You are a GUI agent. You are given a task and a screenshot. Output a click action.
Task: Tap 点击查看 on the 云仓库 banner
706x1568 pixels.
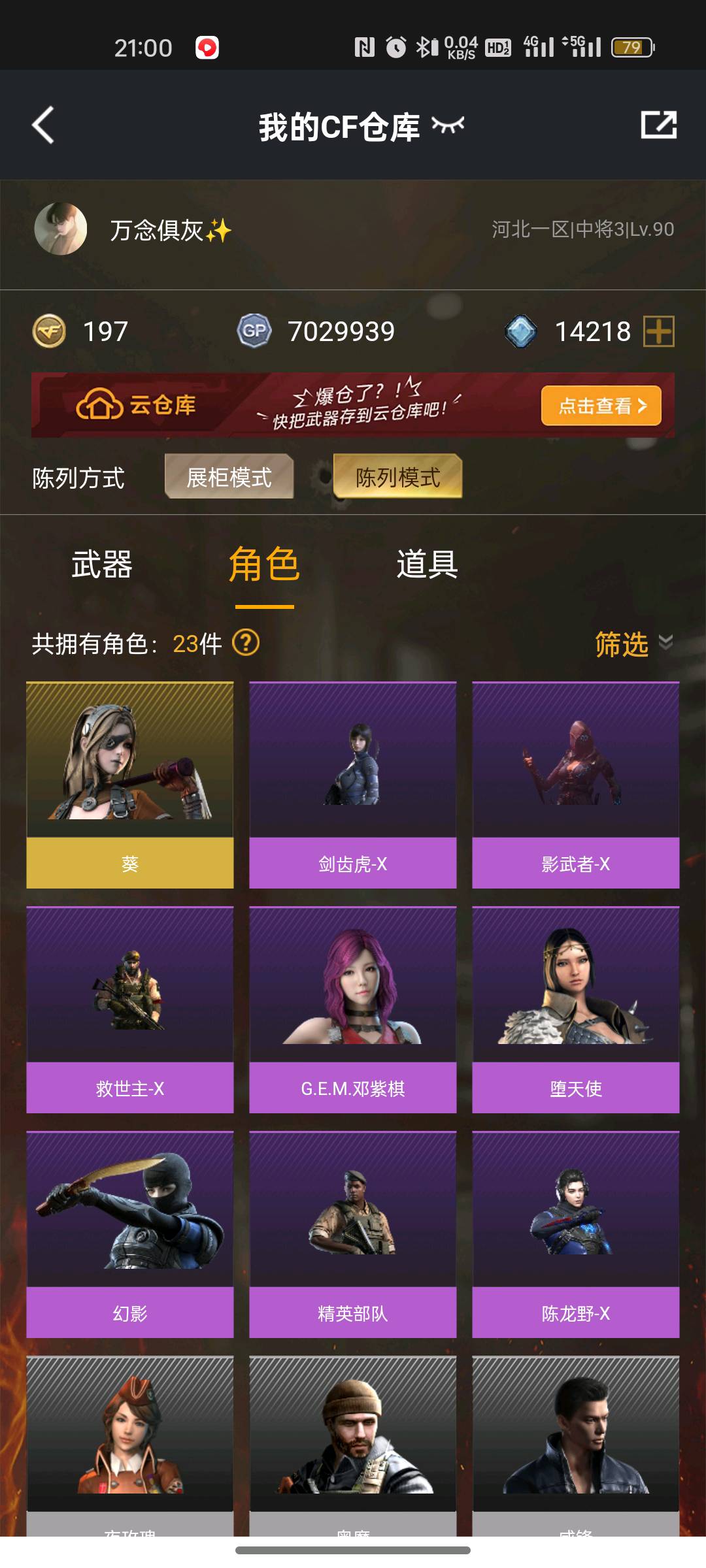[601, 406]
